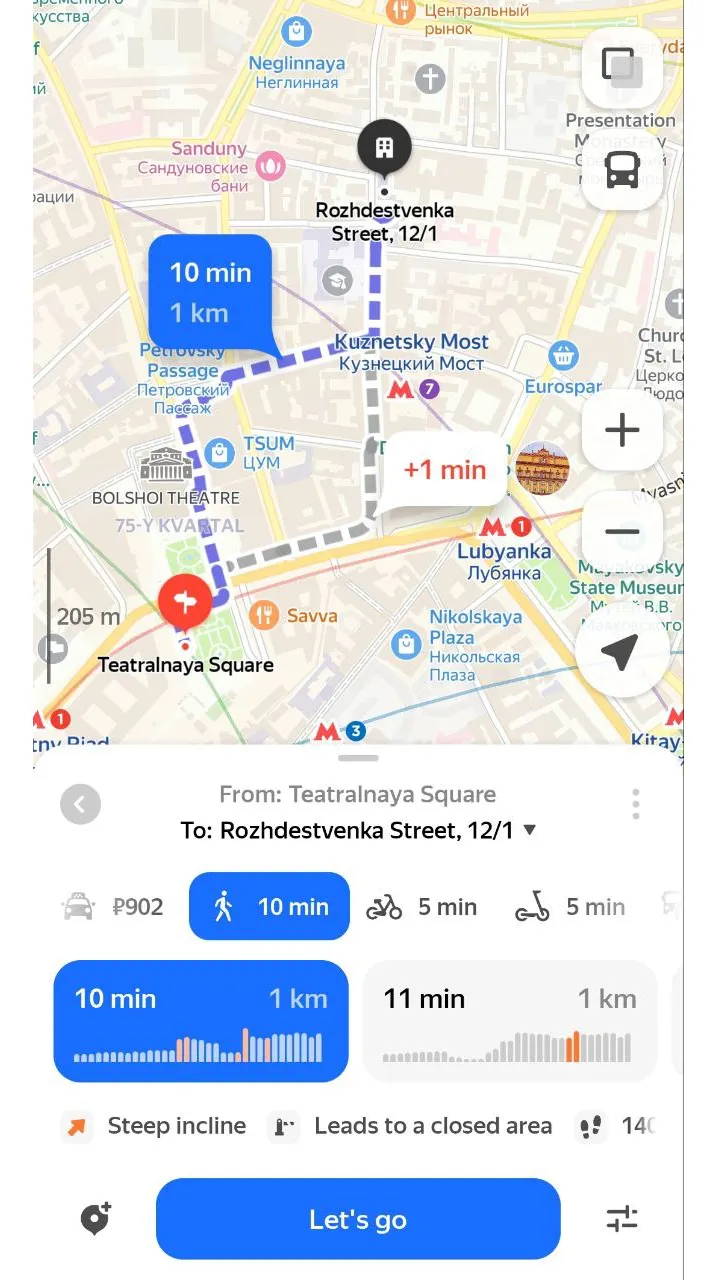720x1280 pixels.
Task: Open the three-dot route options menu
Action: point(636,804)
